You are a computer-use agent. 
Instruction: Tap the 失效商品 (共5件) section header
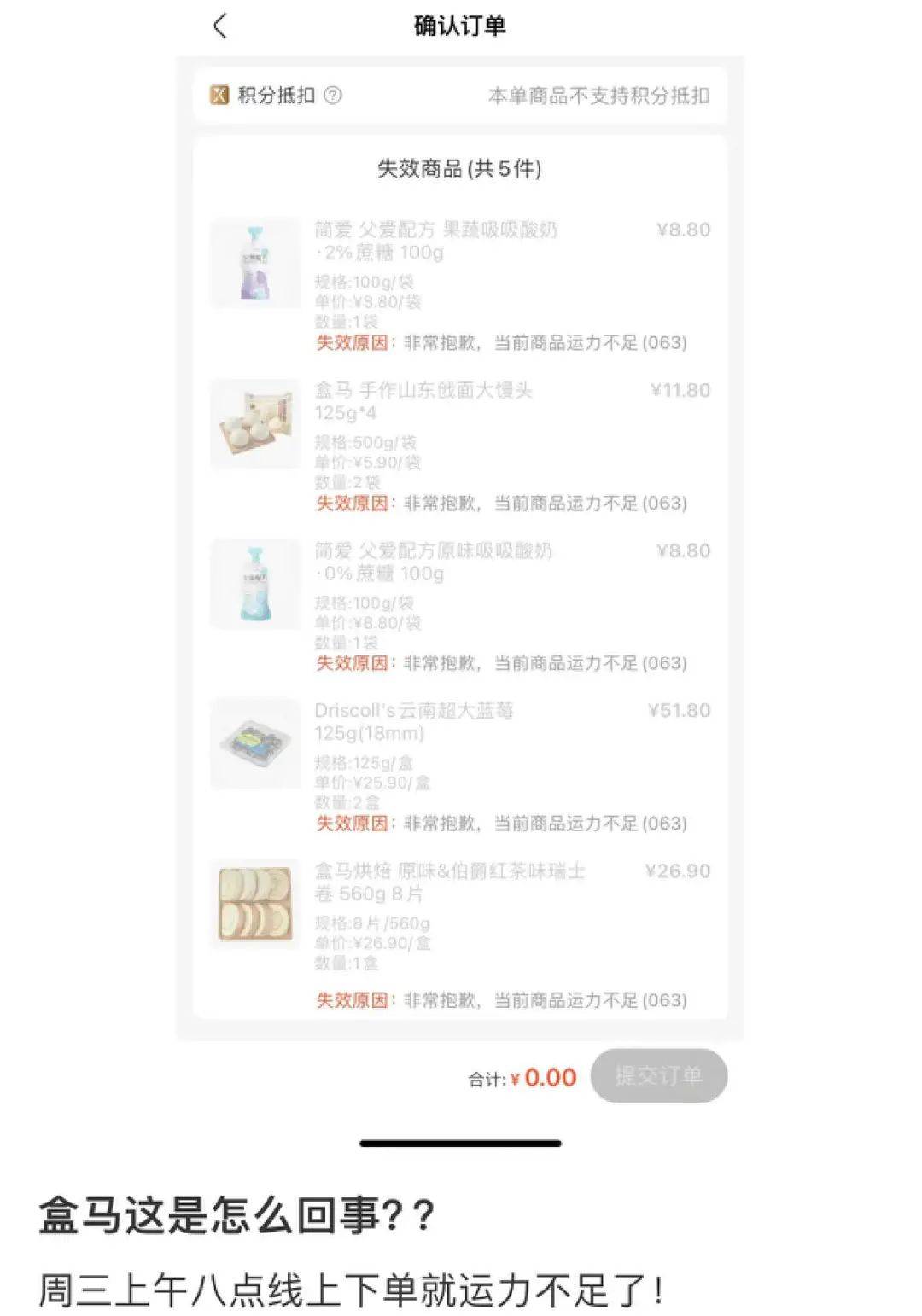click(x=461, y=167)
